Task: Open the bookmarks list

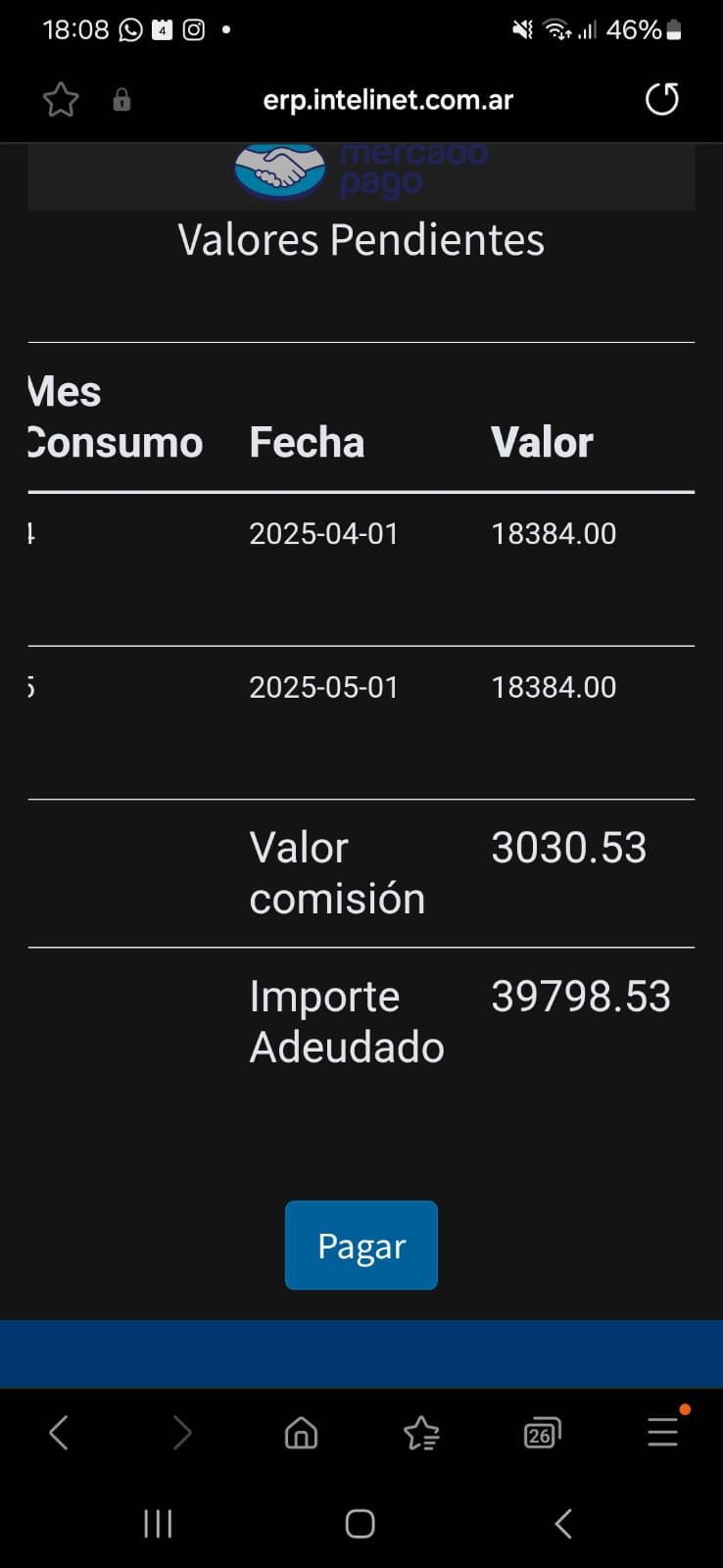Action: click(421, 1433)
